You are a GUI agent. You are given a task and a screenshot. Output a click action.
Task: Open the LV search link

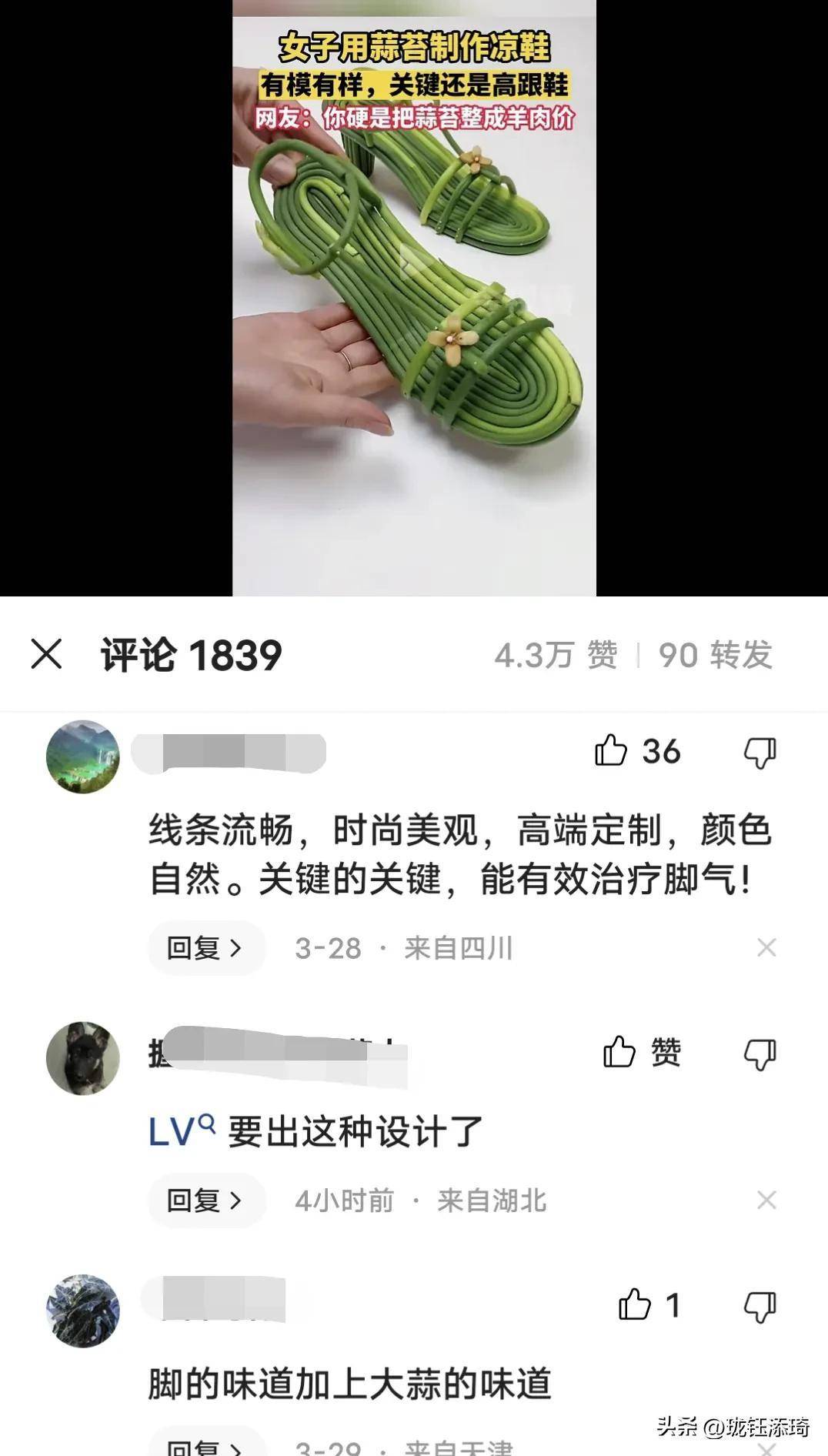(181, 1131)
